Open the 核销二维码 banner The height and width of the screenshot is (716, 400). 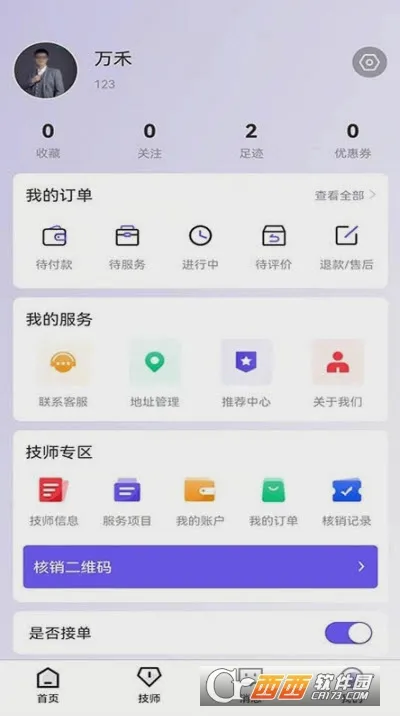pyautogui.click(x=200, y=567)
